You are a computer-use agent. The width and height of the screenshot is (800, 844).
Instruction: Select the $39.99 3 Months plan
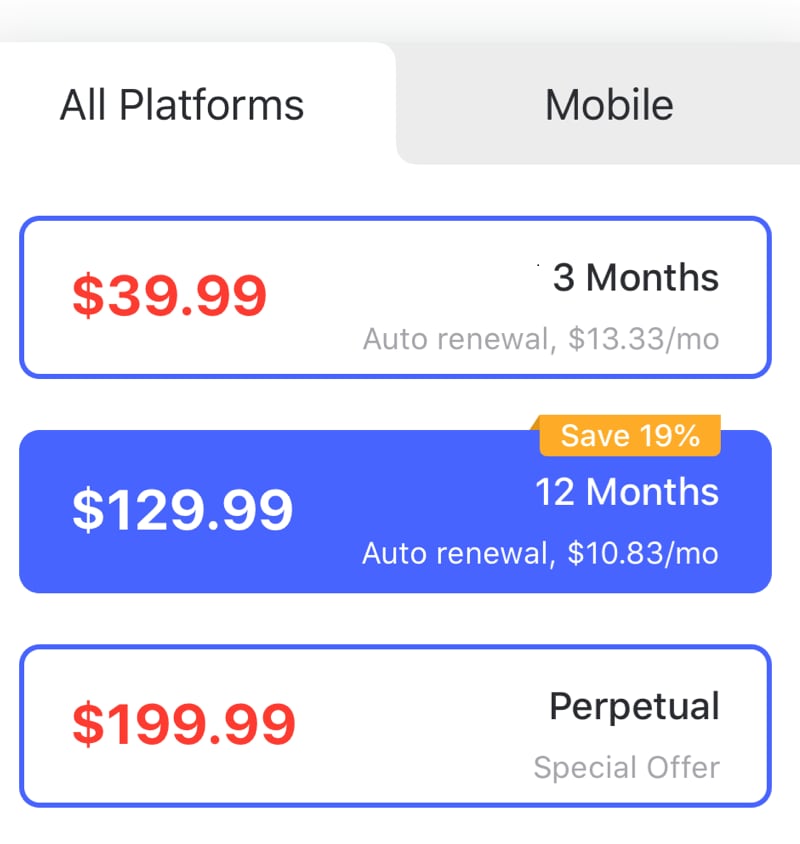coord(395,298)
